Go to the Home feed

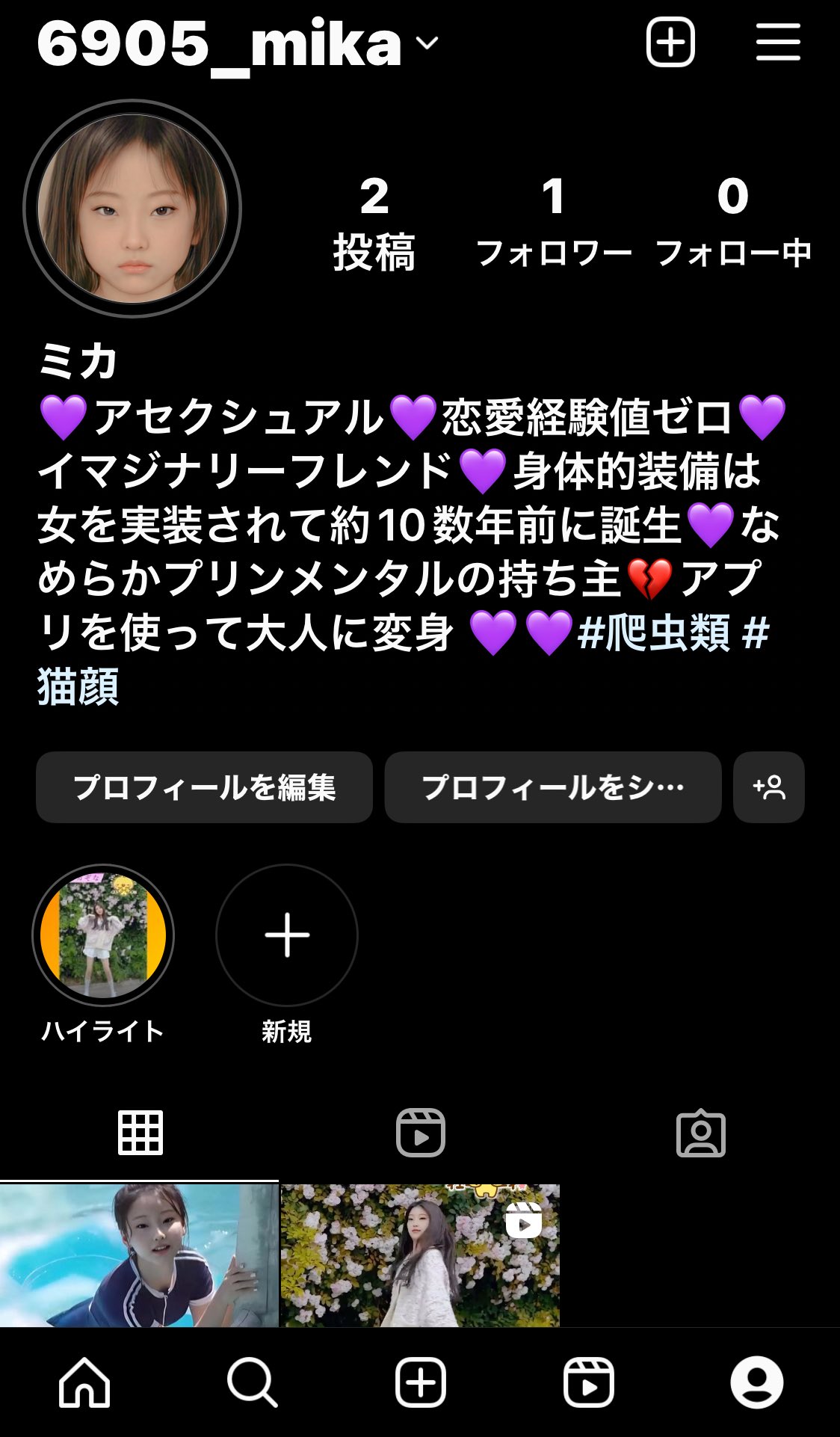[x=84, y=1382]
